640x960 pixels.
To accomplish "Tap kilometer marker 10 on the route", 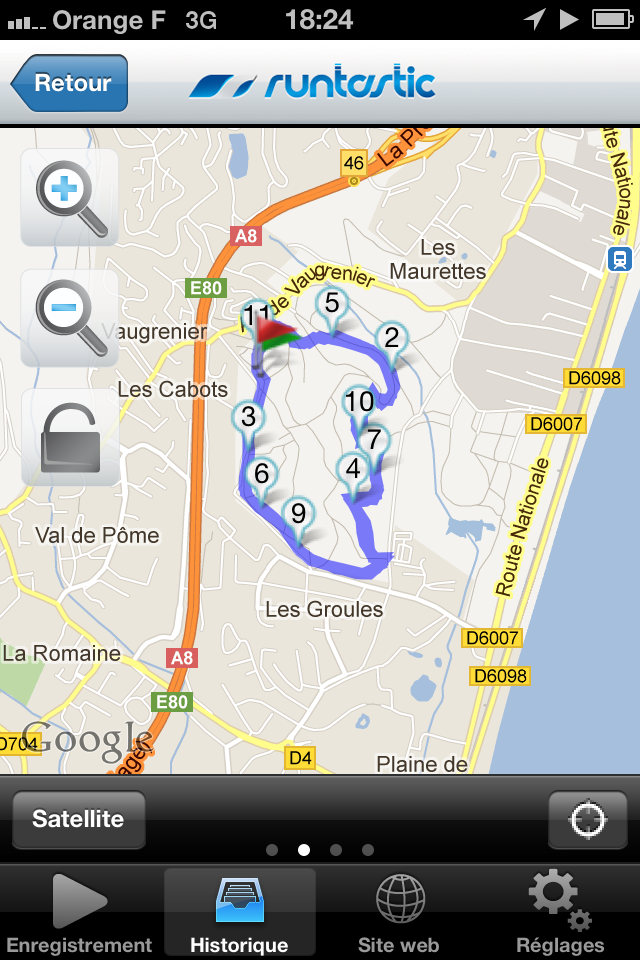I will (x=358, y=403).
